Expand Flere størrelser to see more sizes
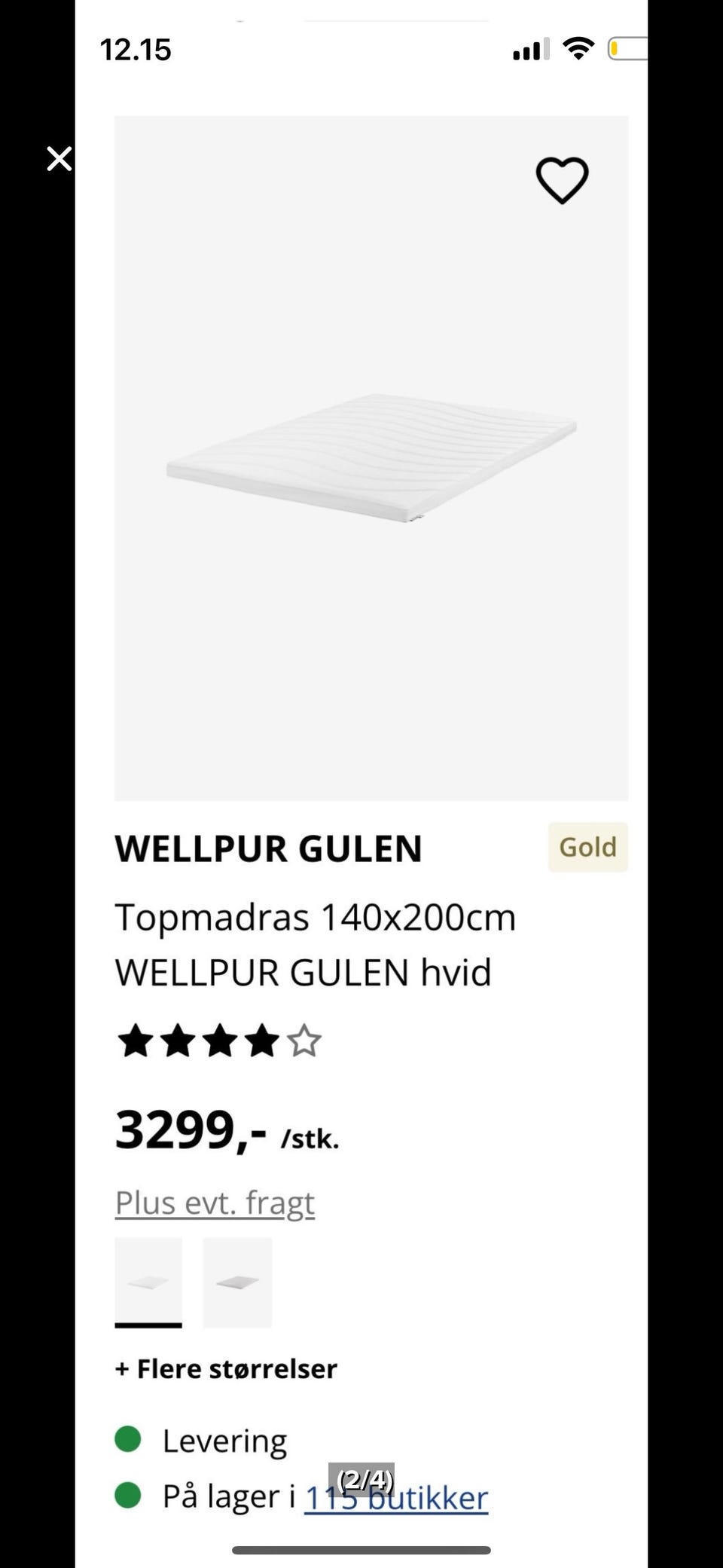This screenshot has width=723, height=1568. point(226,1368)
